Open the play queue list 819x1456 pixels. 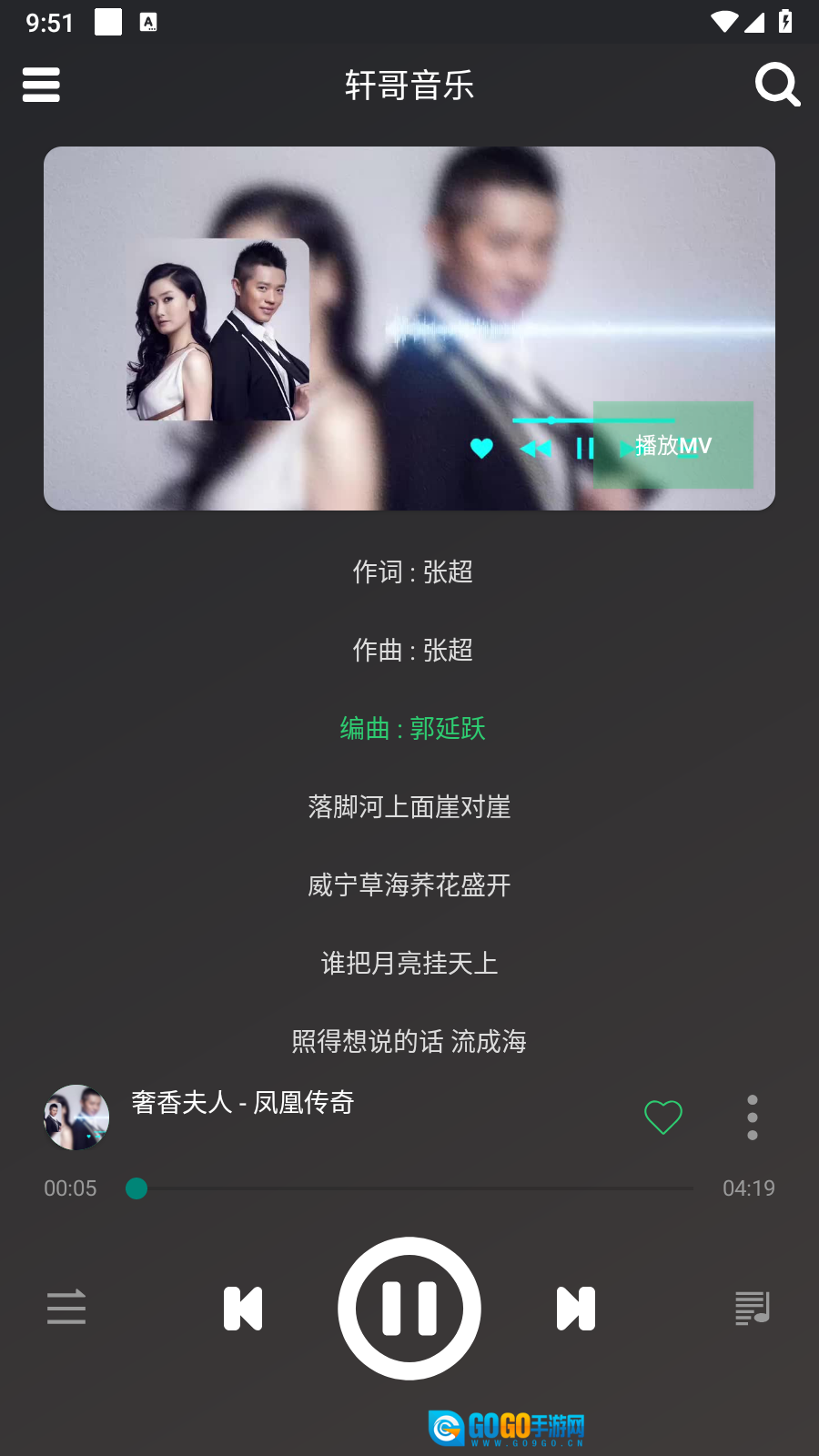click(752, 1308)
